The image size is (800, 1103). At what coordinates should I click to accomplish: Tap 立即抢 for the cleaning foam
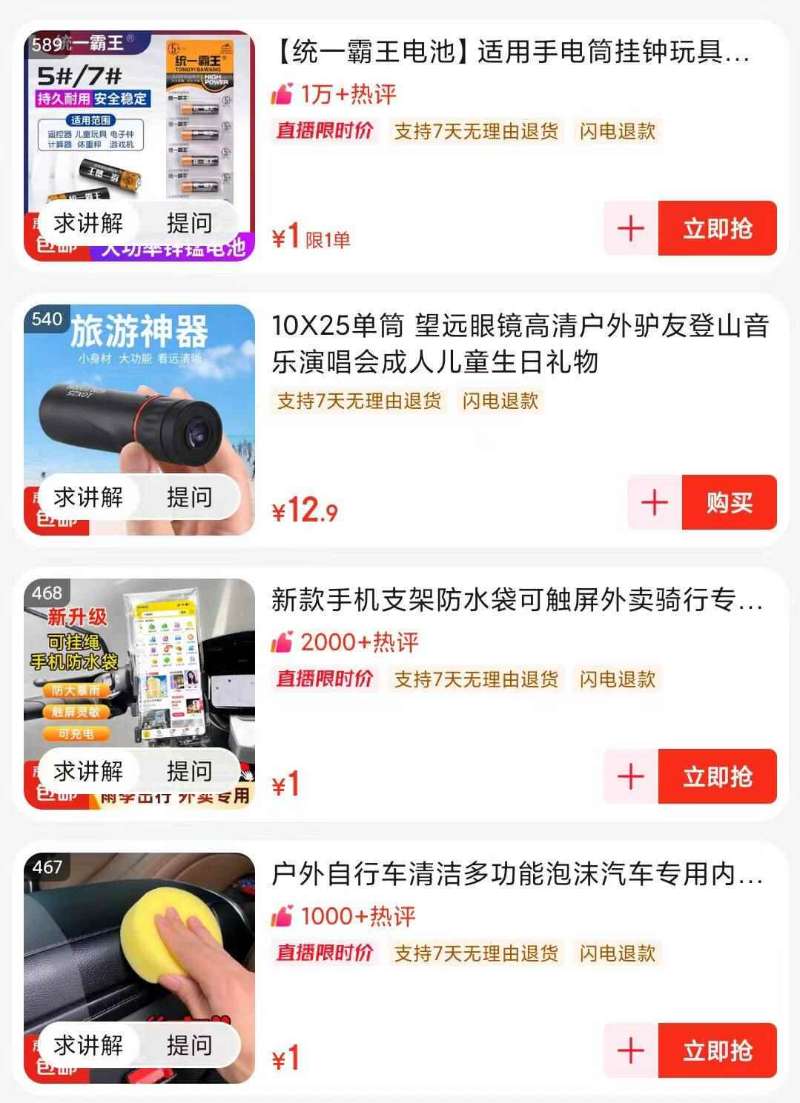point(717,1051)
